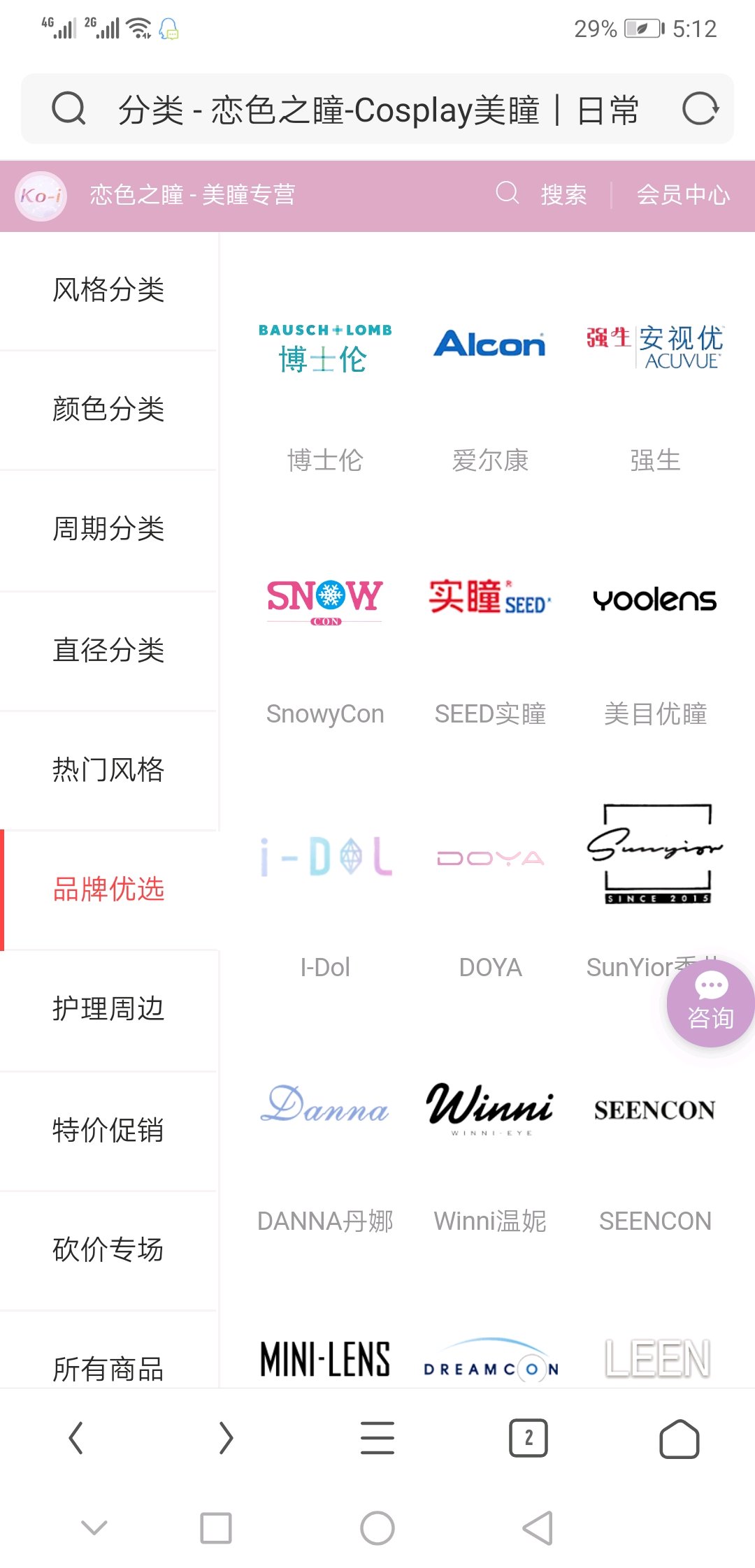Go to 会员中心
The width and height of the screenshot is (755, 1568).
pos(682,194)
